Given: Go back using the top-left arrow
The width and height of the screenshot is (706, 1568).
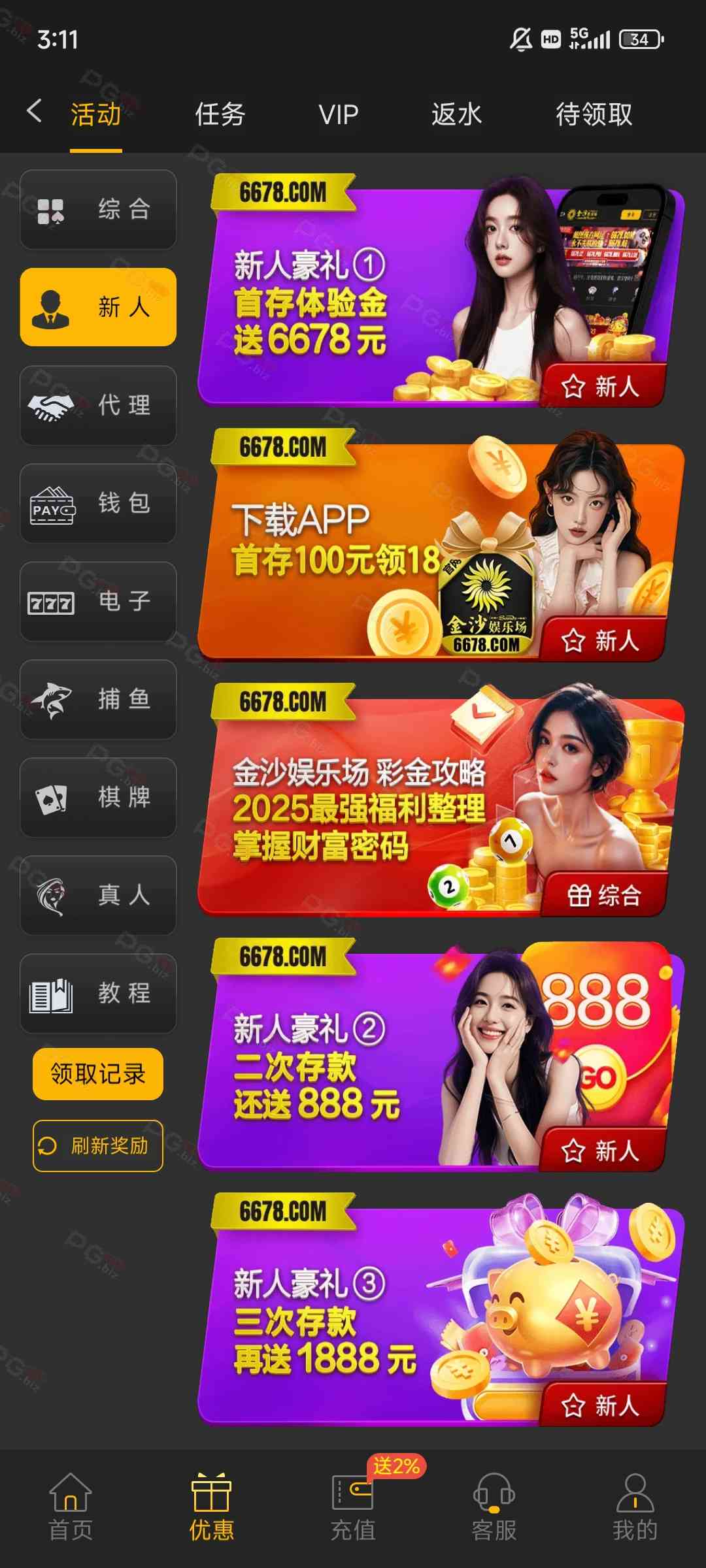Looking at the screenshot, I should click(35, 111).
